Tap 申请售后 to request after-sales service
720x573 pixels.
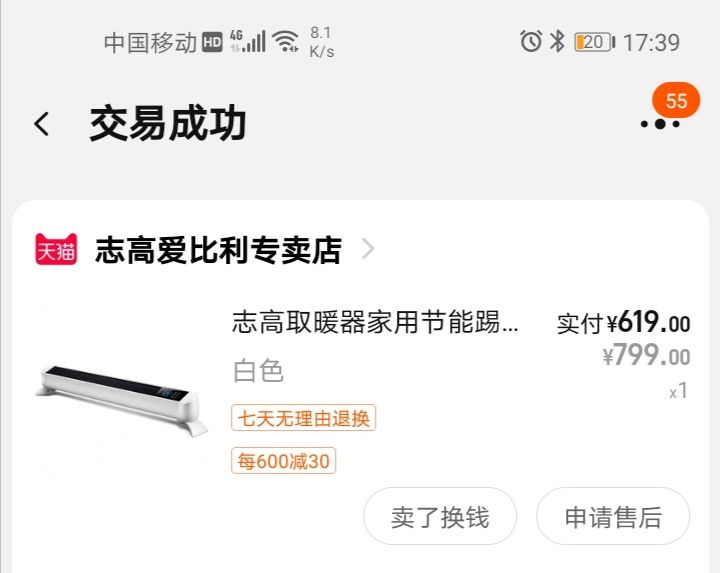(x=613, y=517)
